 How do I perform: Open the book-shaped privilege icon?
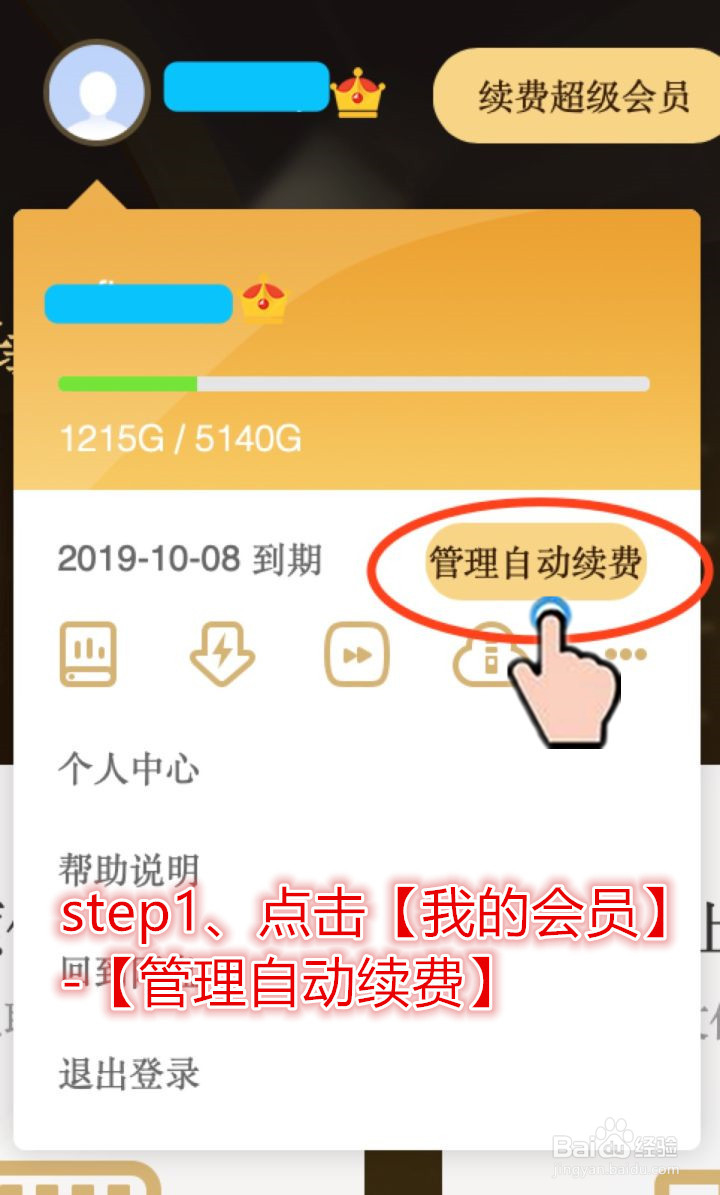point(89,655)
